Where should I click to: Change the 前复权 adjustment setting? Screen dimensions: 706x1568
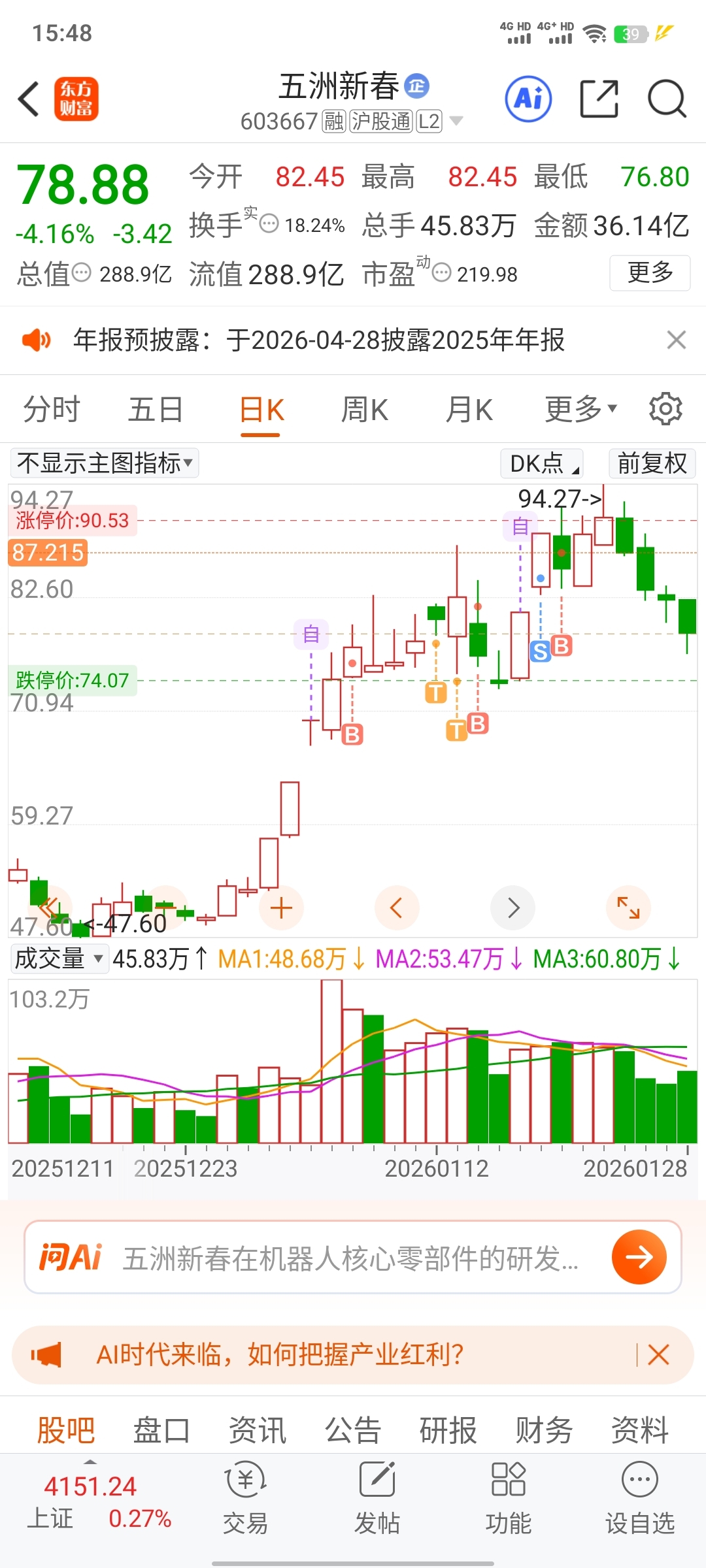coord(652,463)
